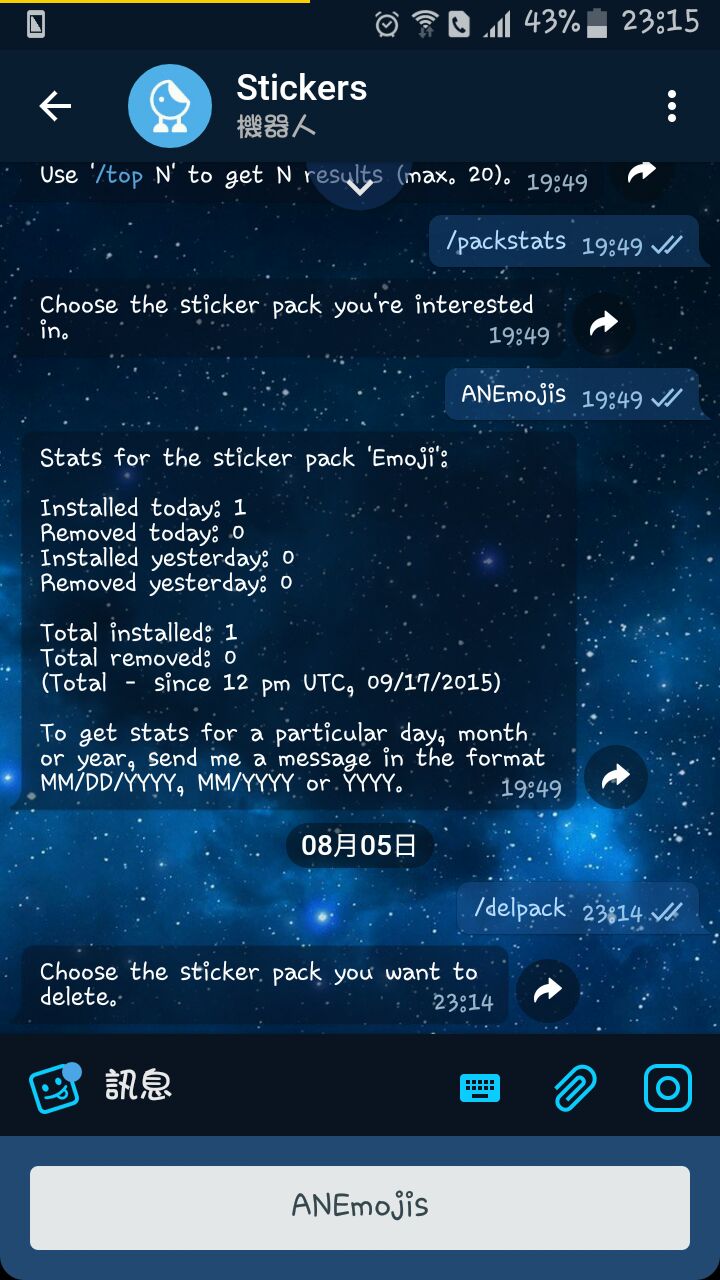
Task: Attach a file with the paperclip
Action: (575, 1087)
